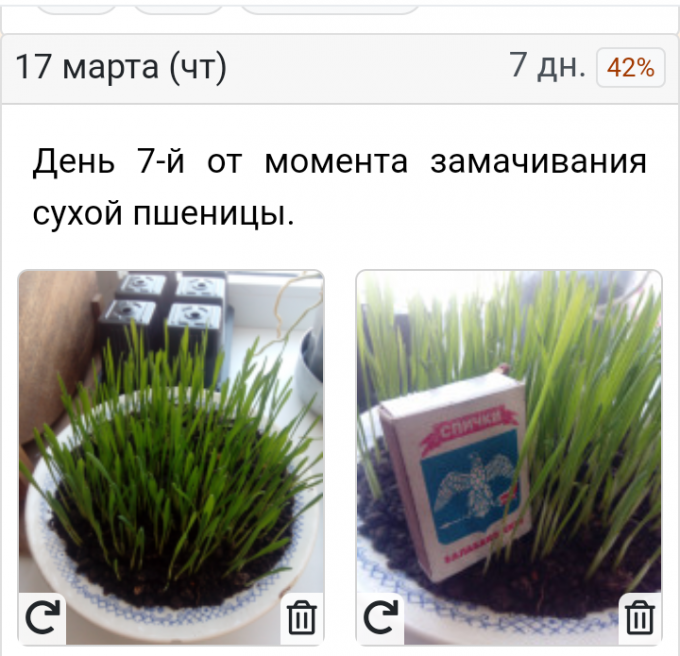The image size is (680, 656).
Task: Delete the matchbox photo
Action: [x=638, y=619]
